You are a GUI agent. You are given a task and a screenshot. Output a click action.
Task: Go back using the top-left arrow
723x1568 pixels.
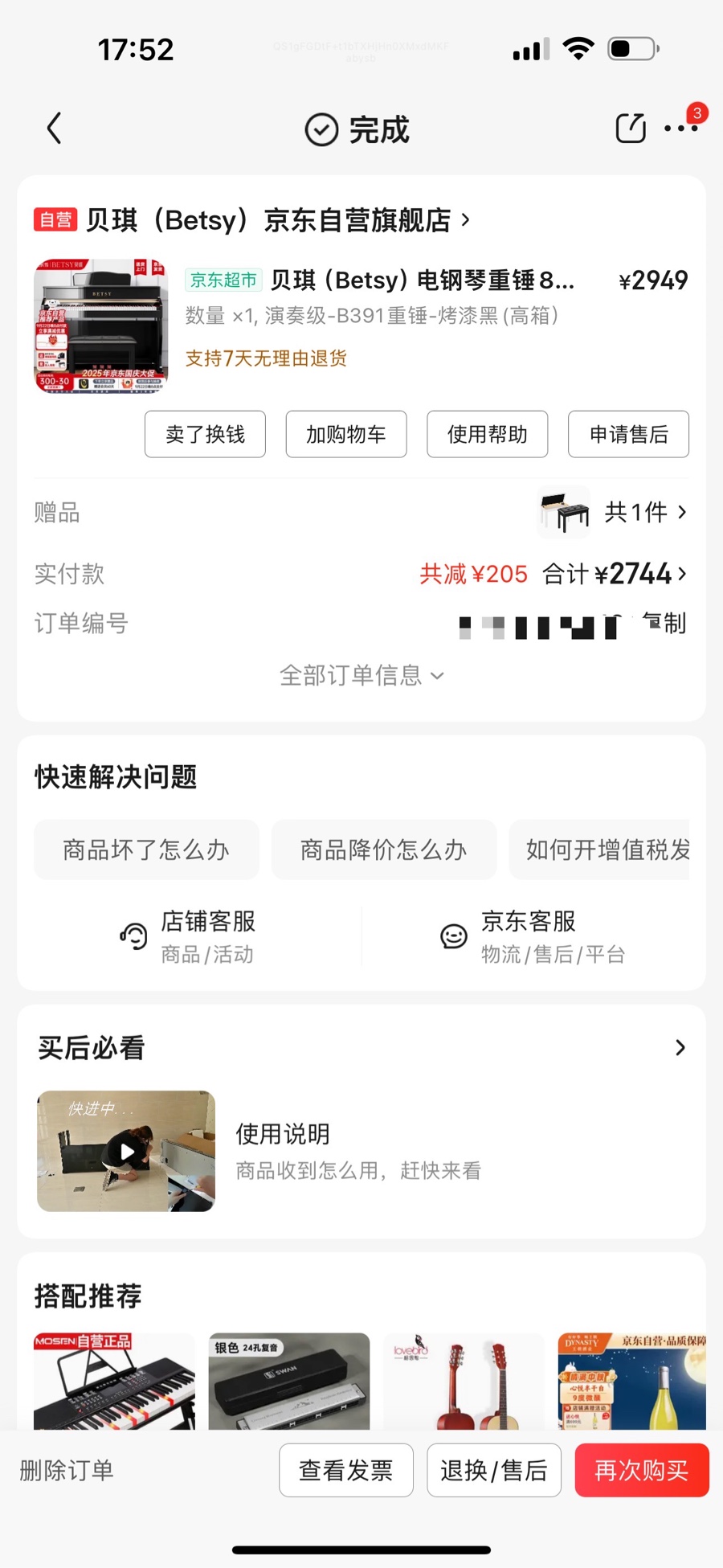pos(54,129)
